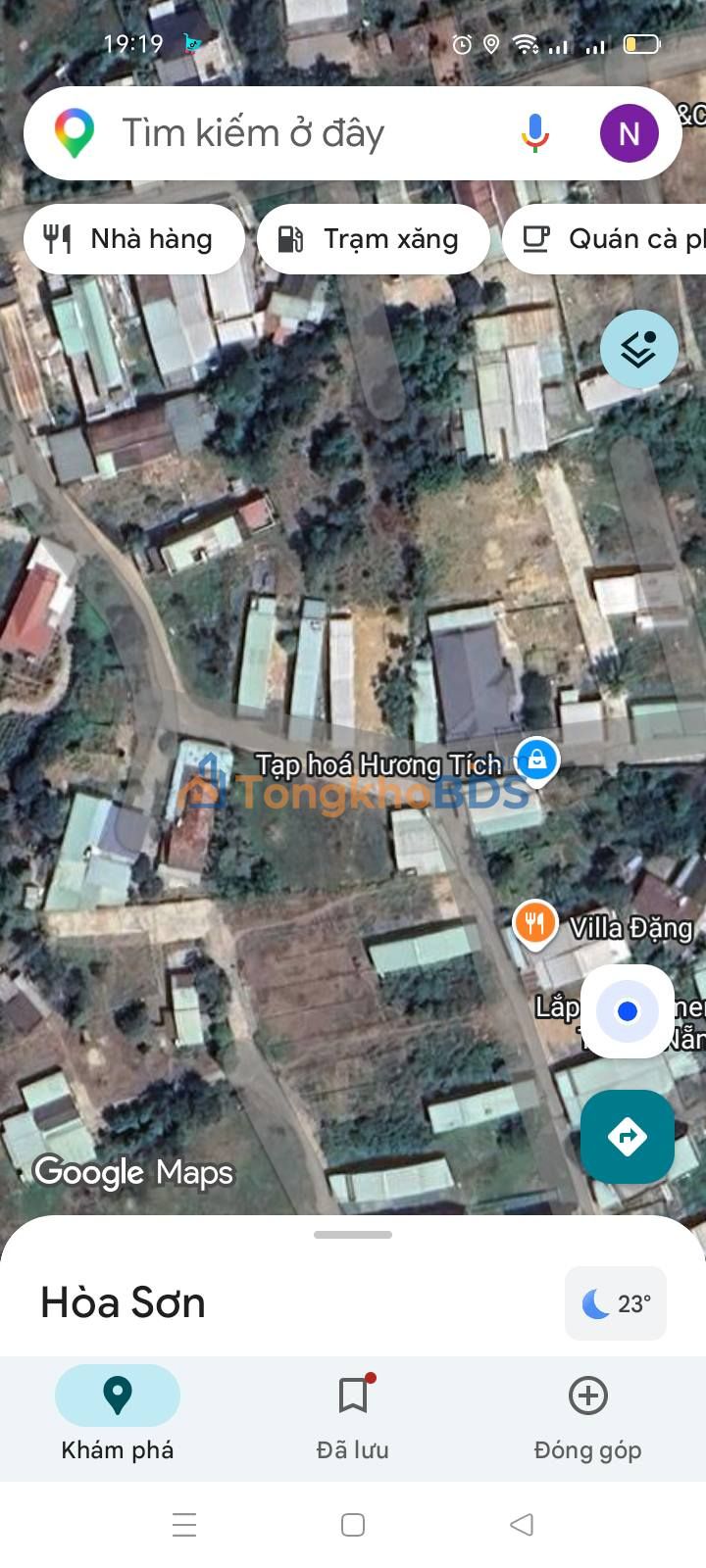Image resolution: width=706 pixels, height=1568 pixels.
Task: Switch to the Khám phá tab
Action: [x=118, y=1415]
